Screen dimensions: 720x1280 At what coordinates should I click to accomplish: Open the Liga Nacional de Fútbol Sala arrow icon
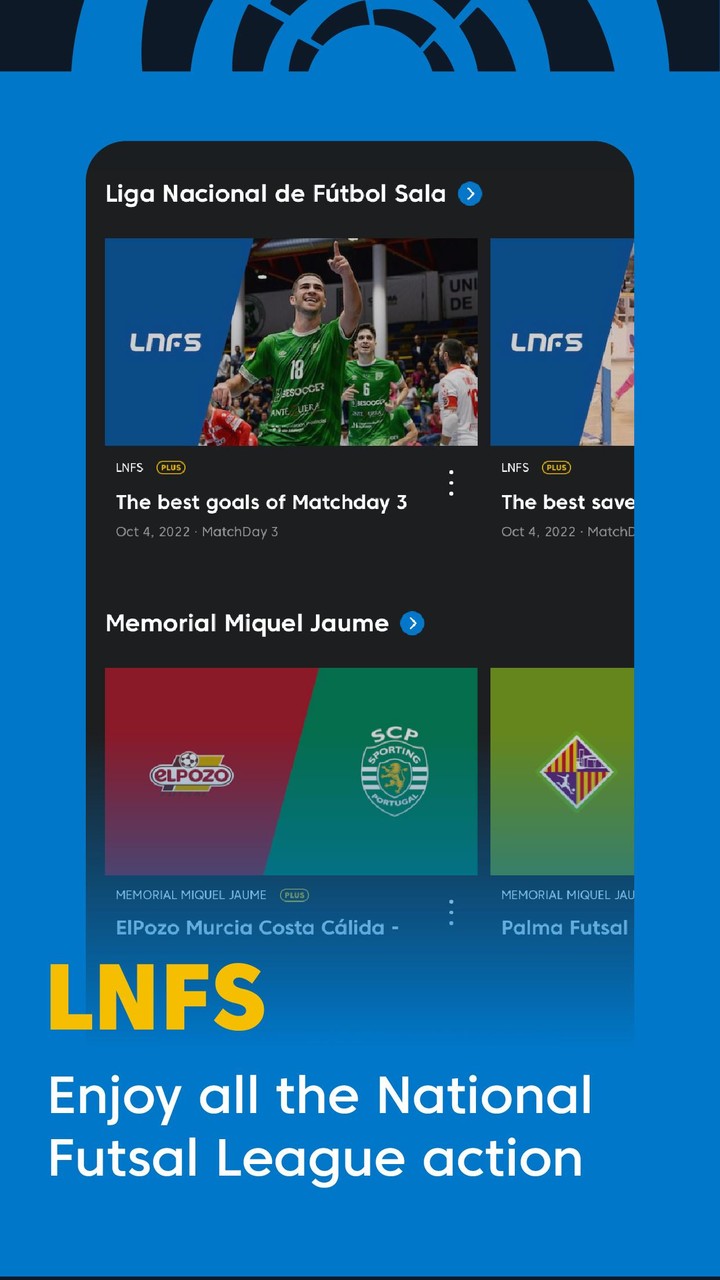click(x=470, y=194)
